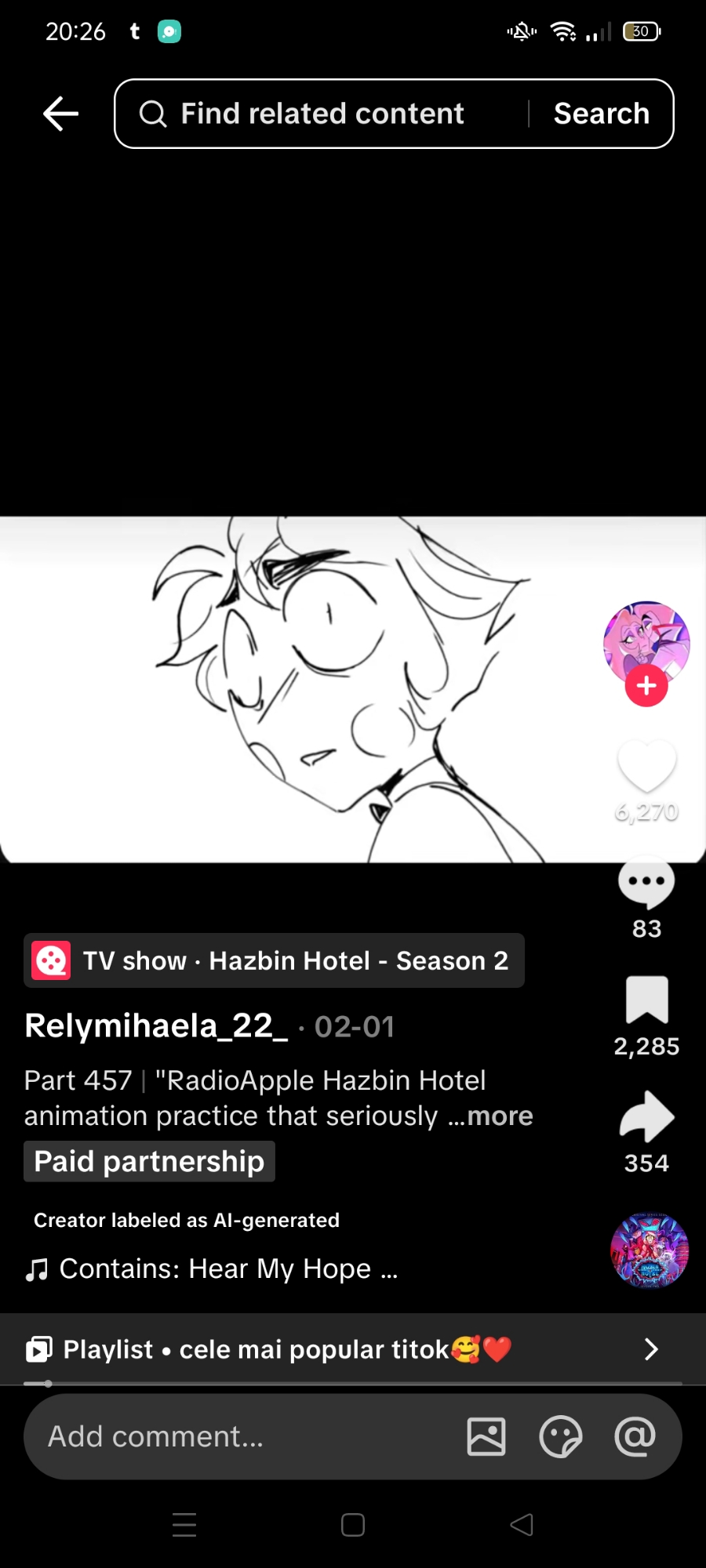The height and width of the screenshot is (1568, 706).
Task: Share this video via arrow icon
Action: tap(646, 1117)
